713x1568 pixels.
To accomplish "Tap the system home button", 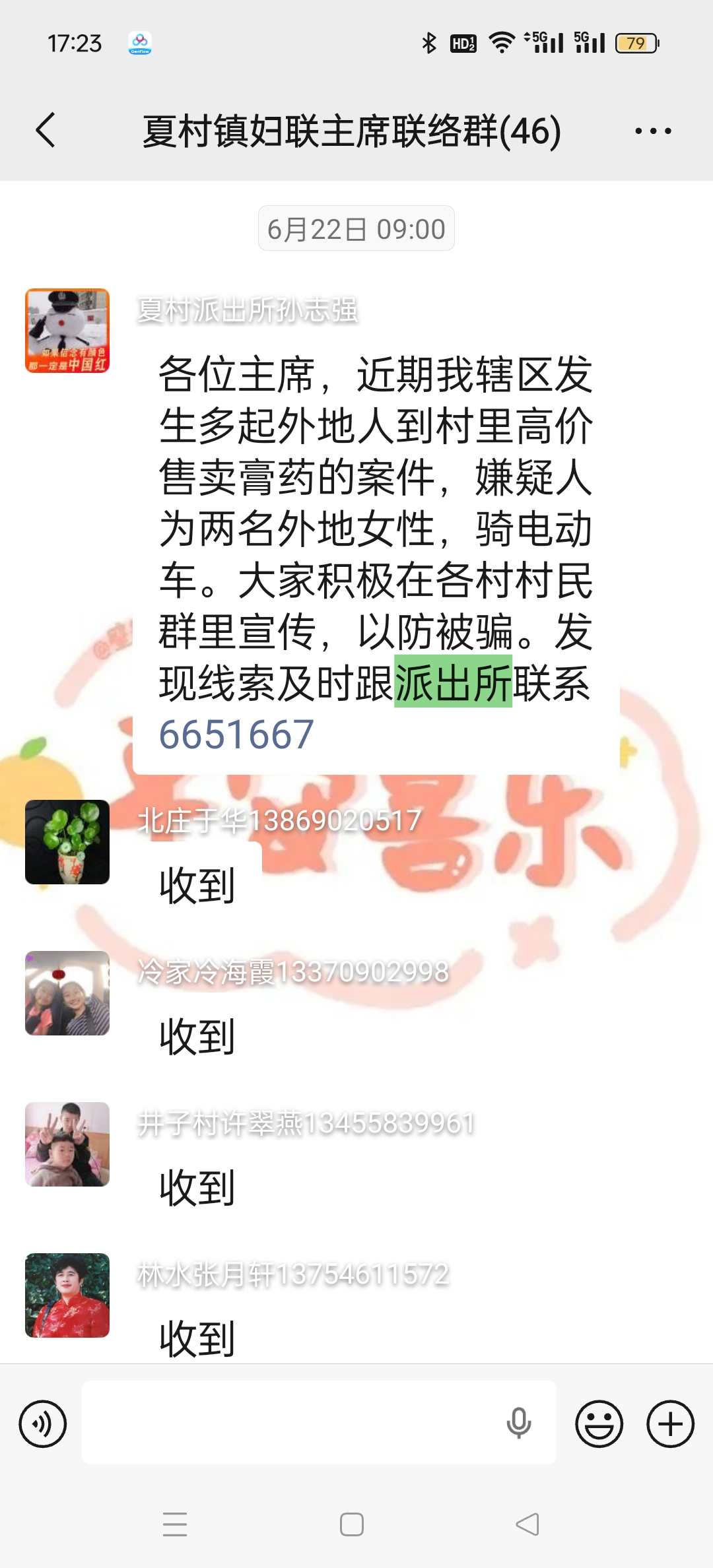I will pyautogui.click(x=352, y=1524).
